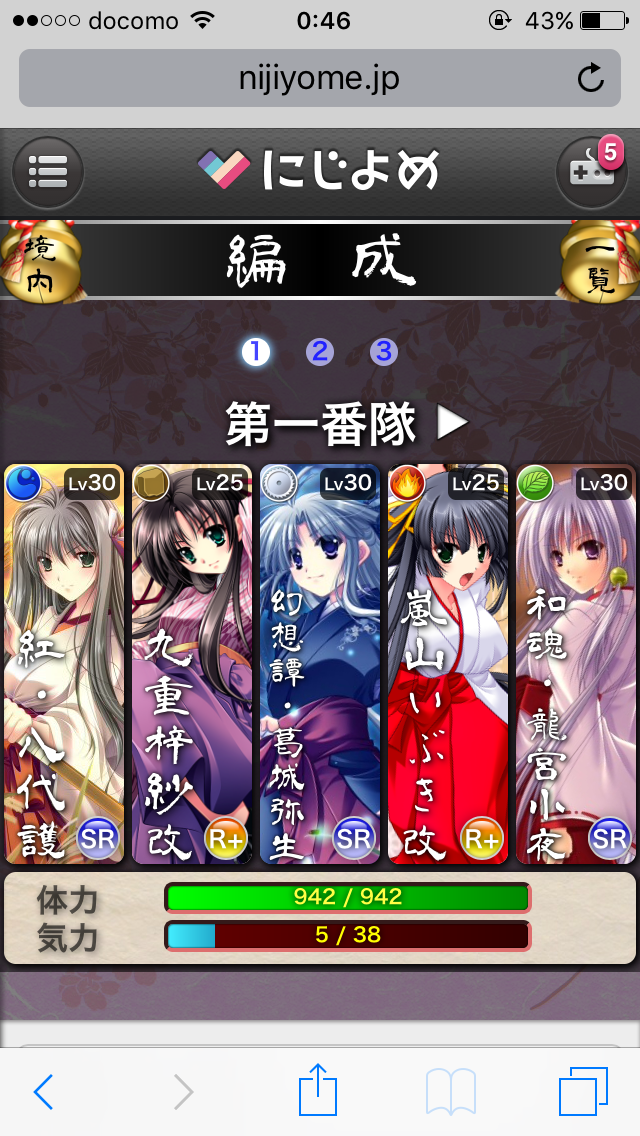The image size is (640, 1136).
Task: Open the 九重梓紗改 R+ card
Action: [192, 663]
